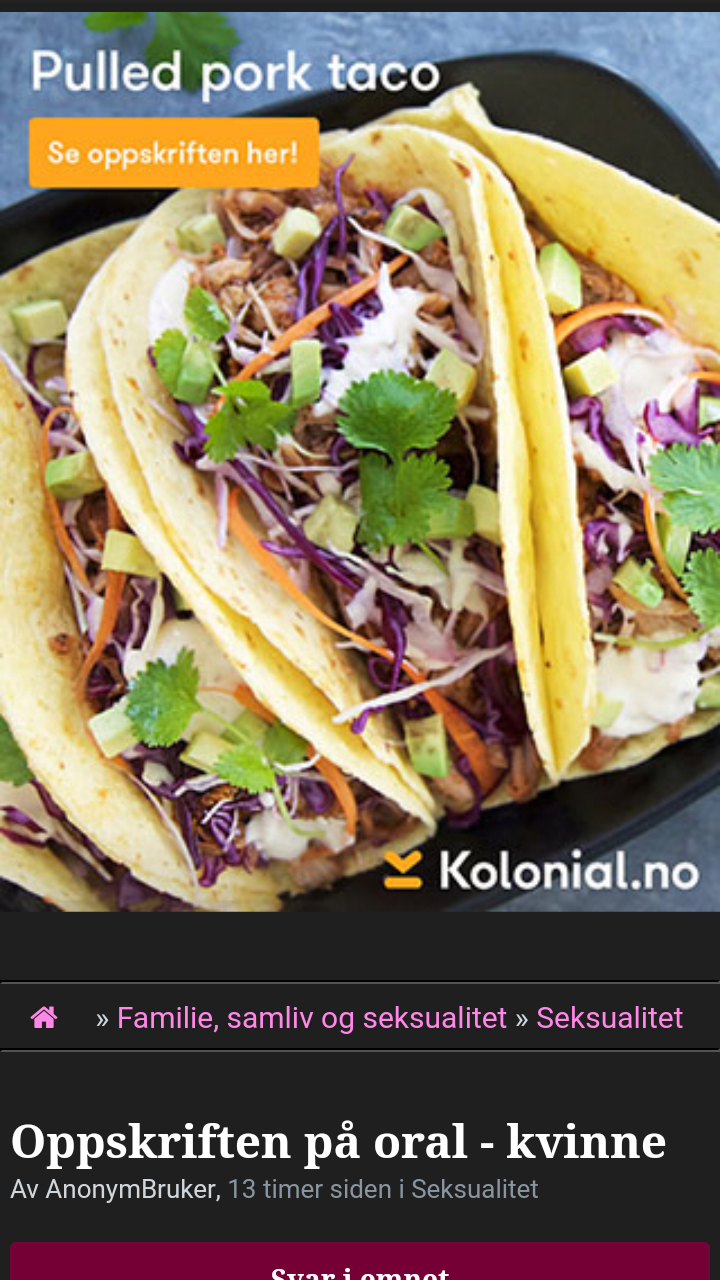Open the Seksualitet breadcrumb link
The height and width of the screenshot is (1280, 720).
[x=609, y=1018]
